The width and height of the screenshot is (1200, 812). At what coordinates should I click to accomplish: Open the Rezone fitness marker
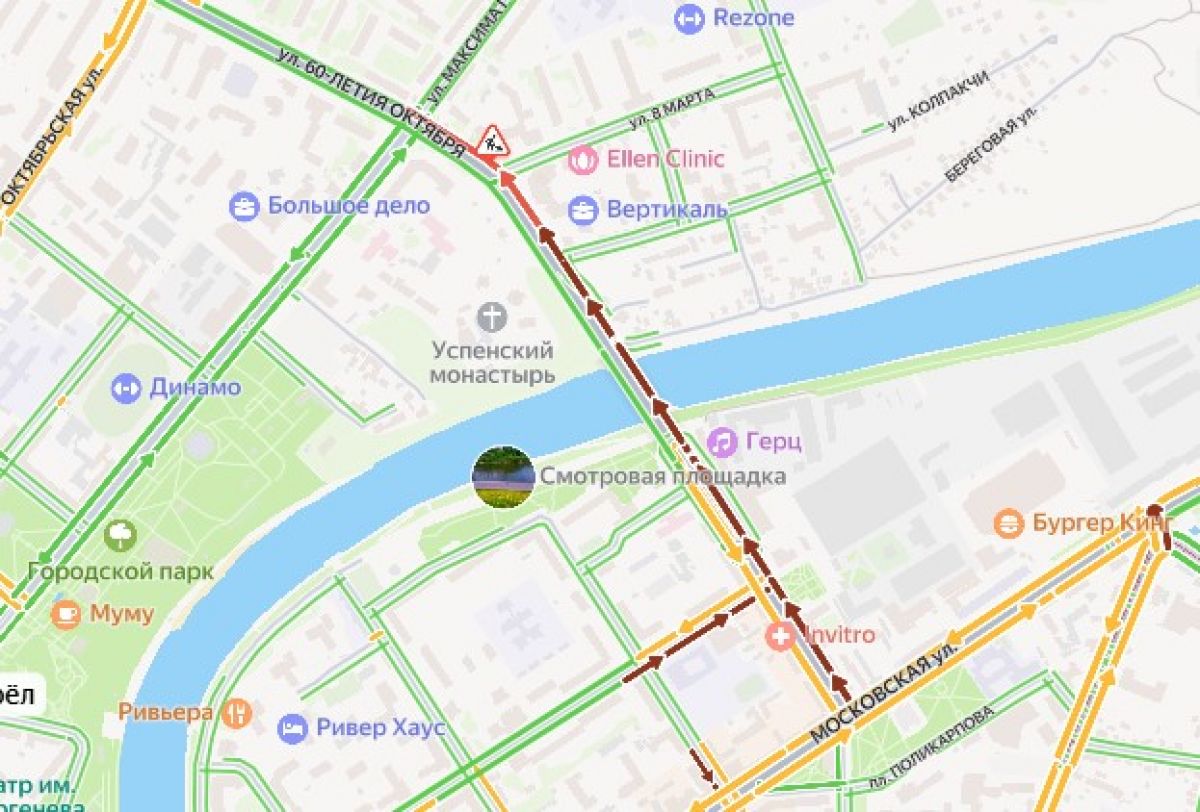click(689, 18)
